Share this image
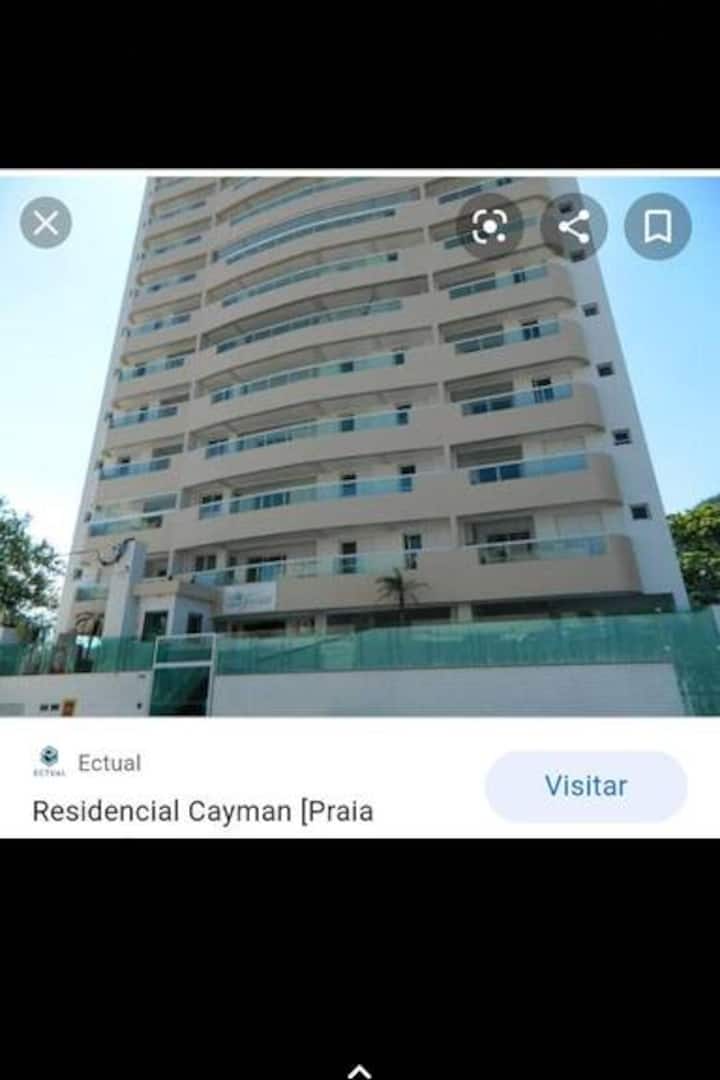 tap(574, 227)
